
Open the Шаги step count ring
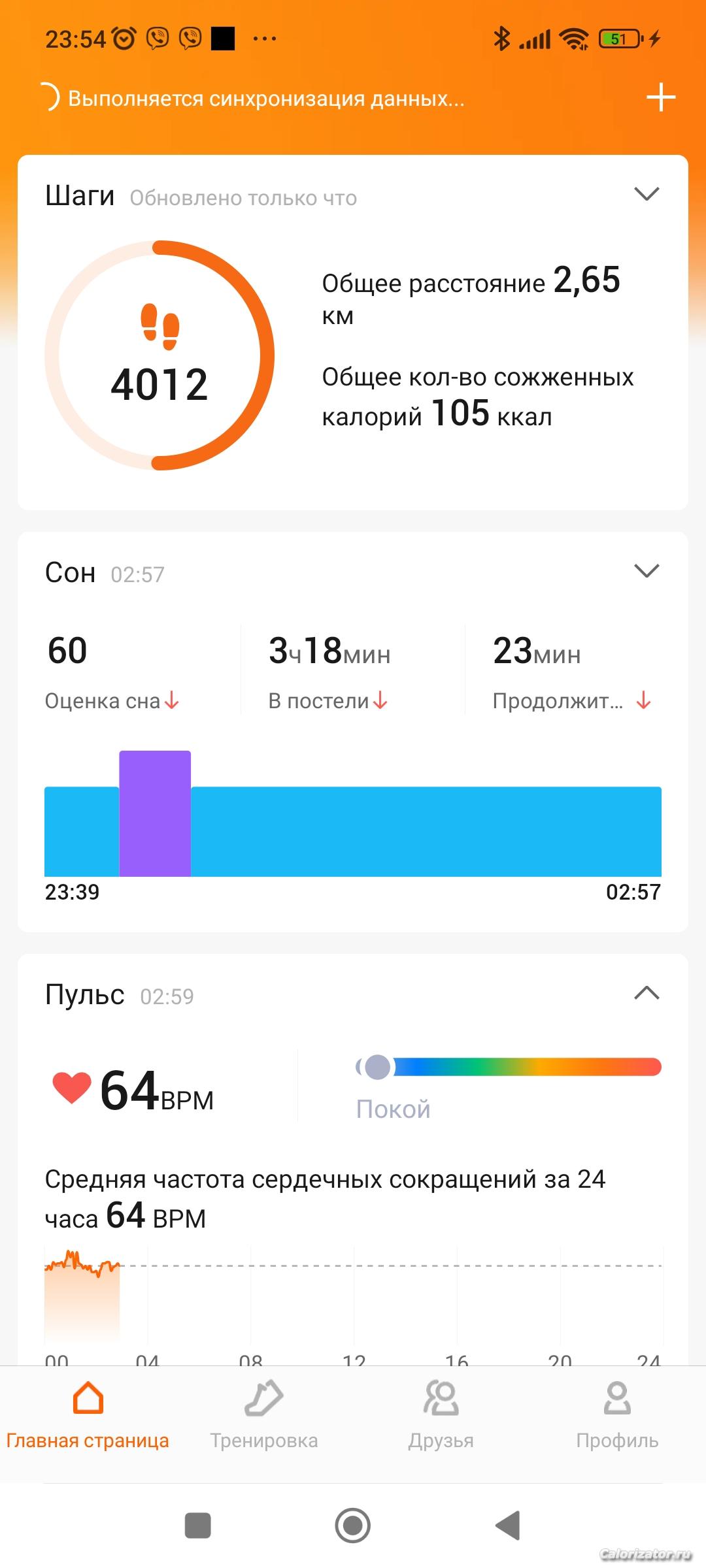pyautogui.click(x=160, y=355)
